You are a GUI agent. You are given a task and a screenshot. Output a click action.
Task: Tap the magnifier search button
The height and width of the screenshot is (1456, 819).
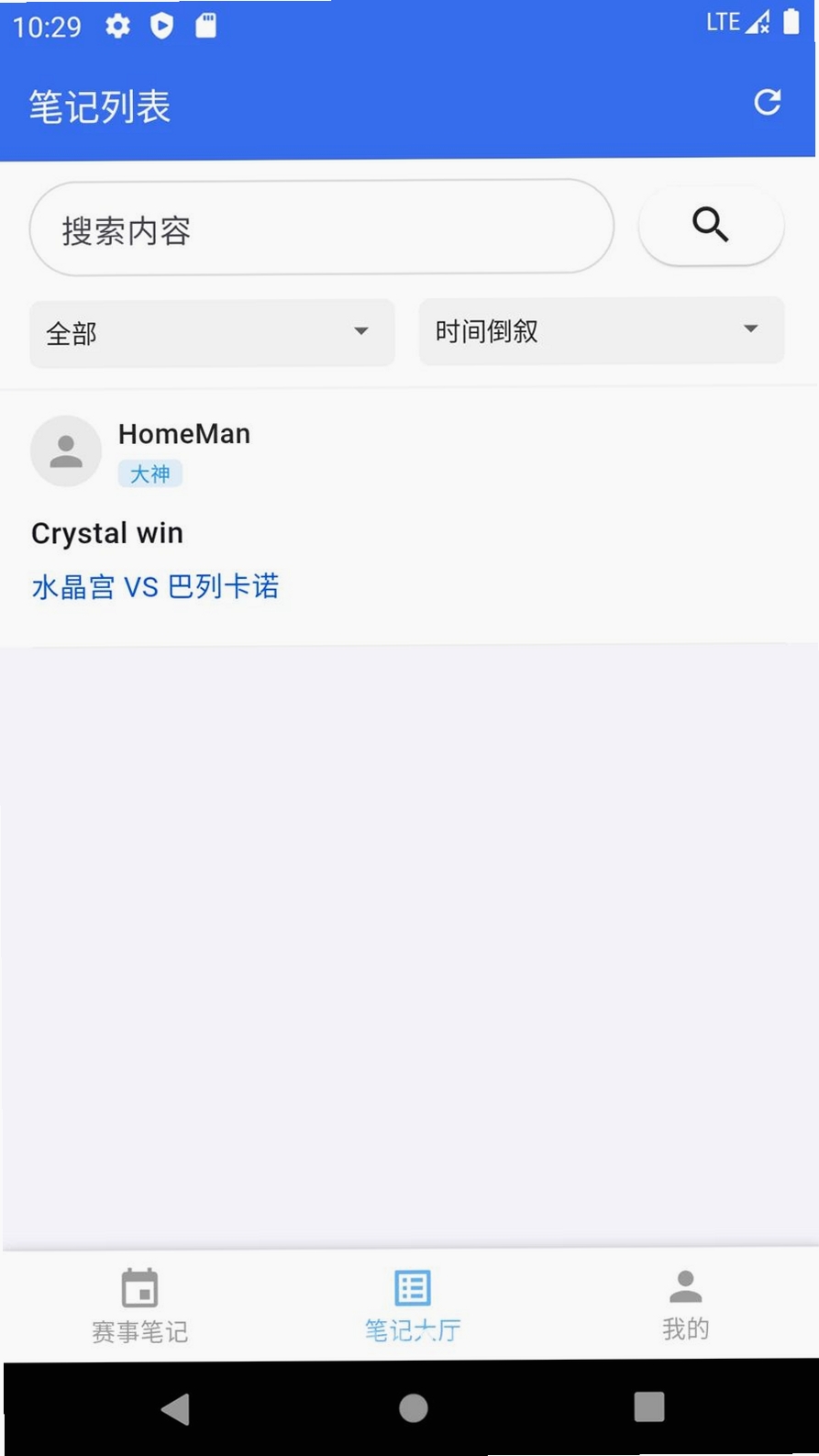click(711, 225)
